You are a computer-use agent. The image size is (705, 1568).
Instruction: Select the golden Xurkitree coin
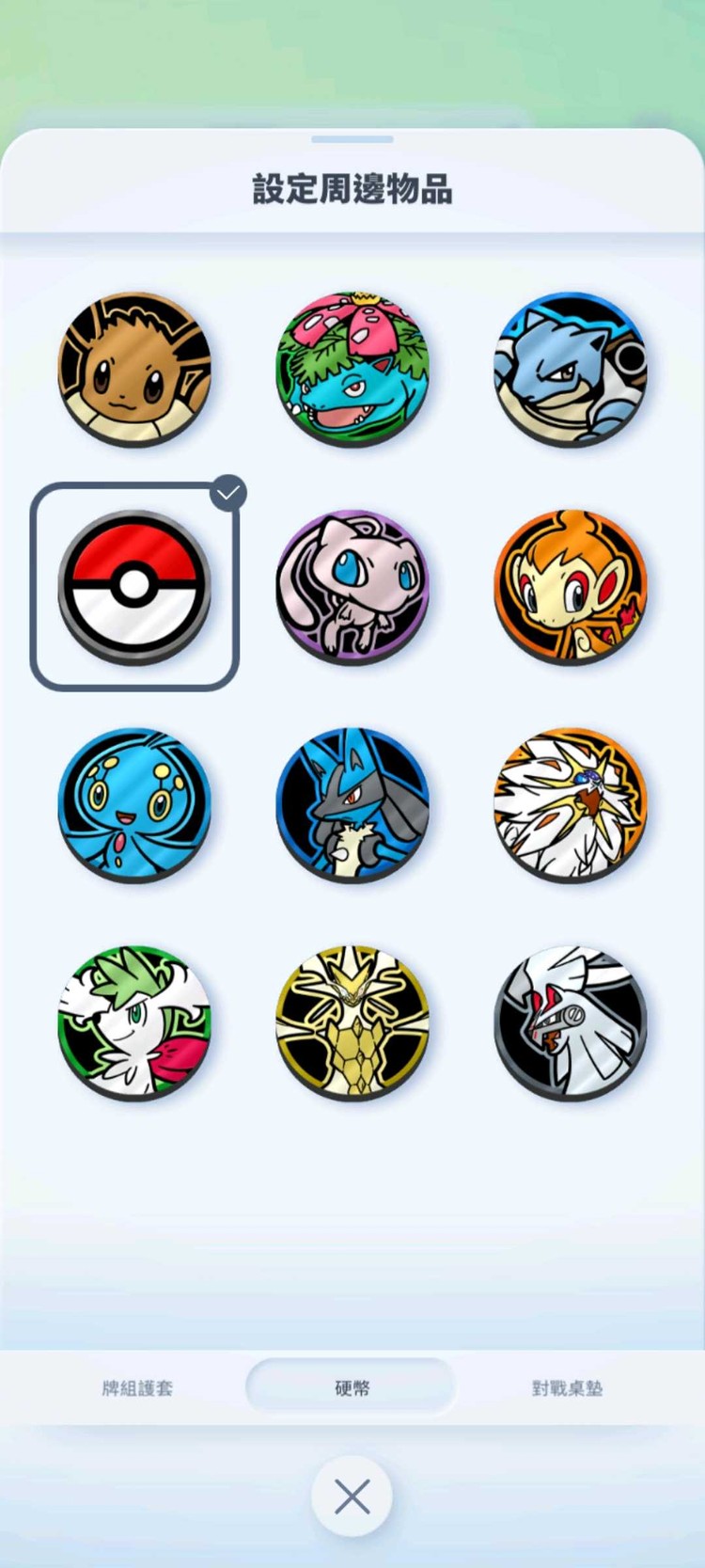click(352, 1022)
